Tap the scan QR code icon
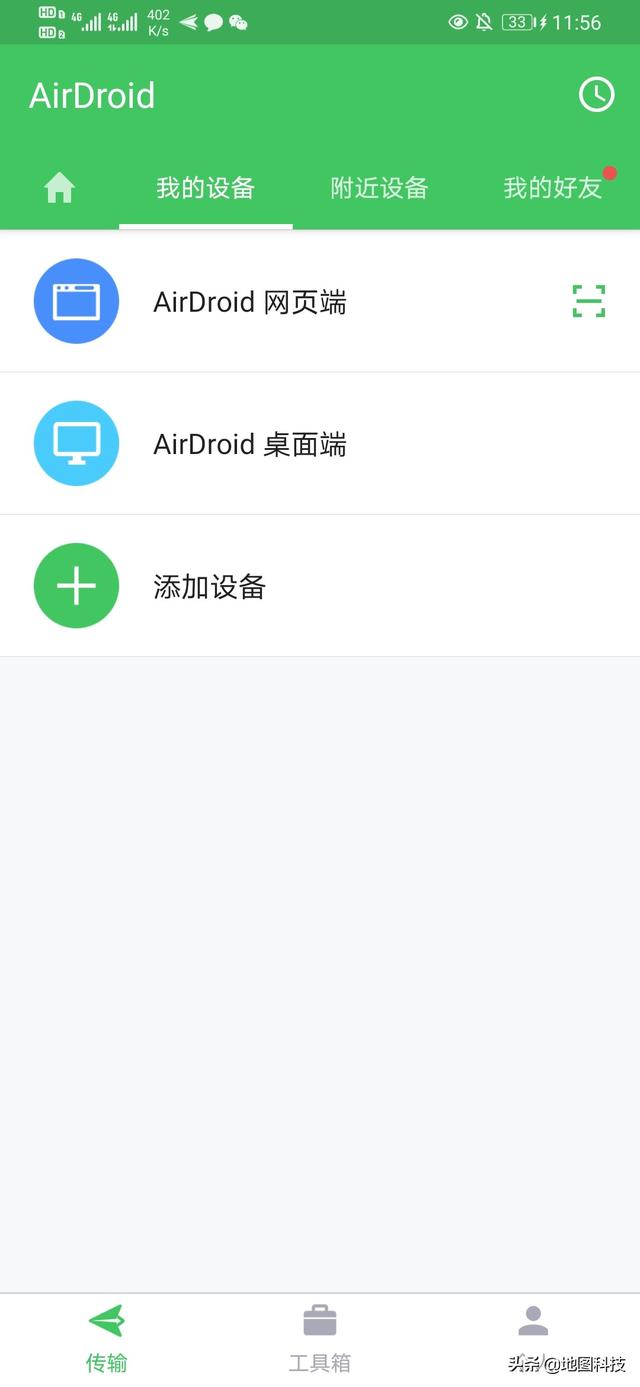The height and width of the screenshot is (1387, 640). pyautogui.click(x=589, y=301)
